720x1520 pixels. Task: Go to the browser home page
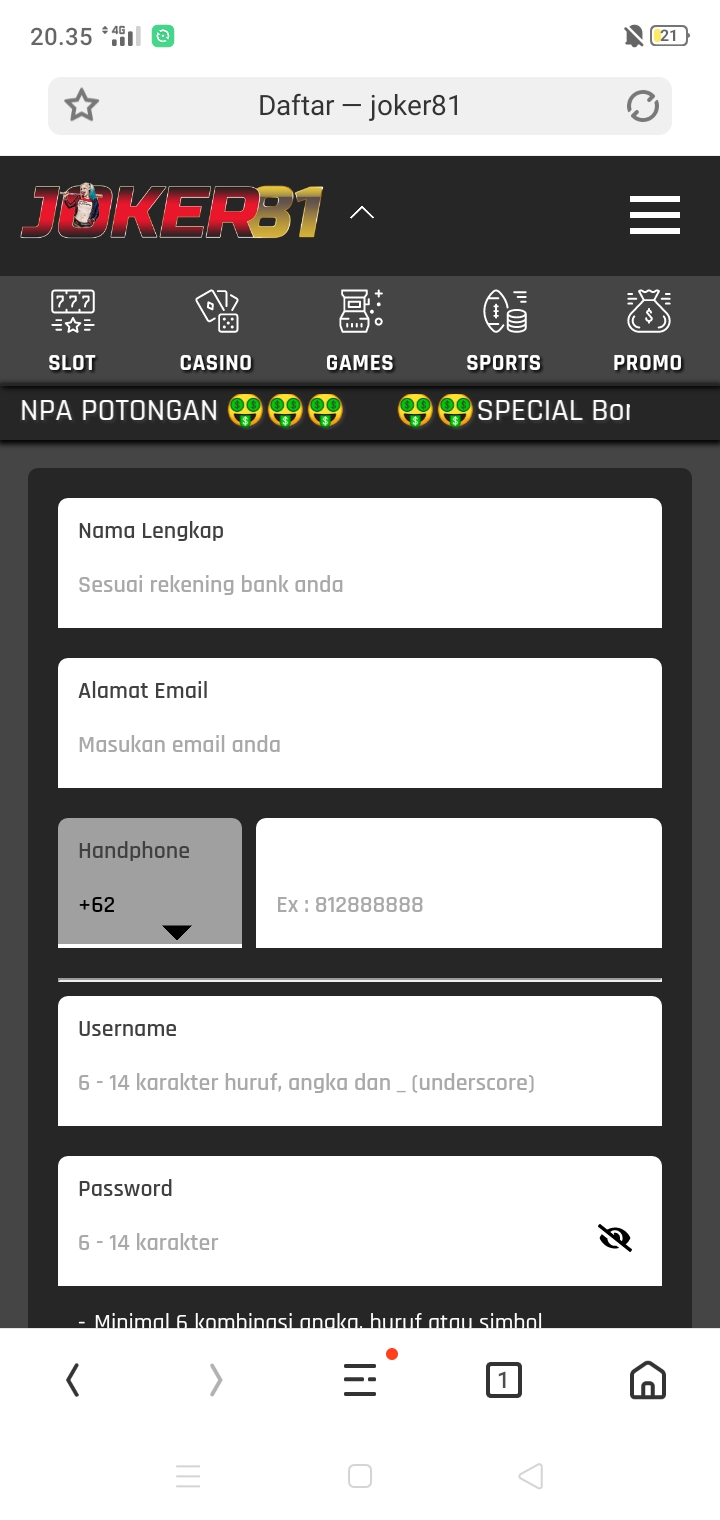(x=648, y=1381)
